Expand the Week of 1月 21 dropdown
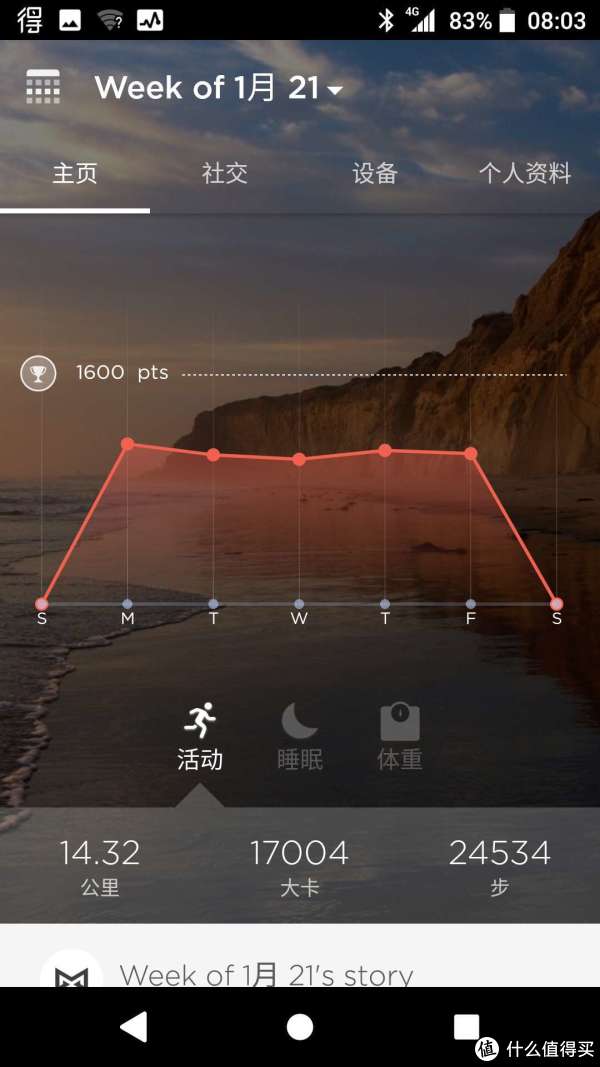Viewport: 600px width, 1067px height. coord(218,88)
